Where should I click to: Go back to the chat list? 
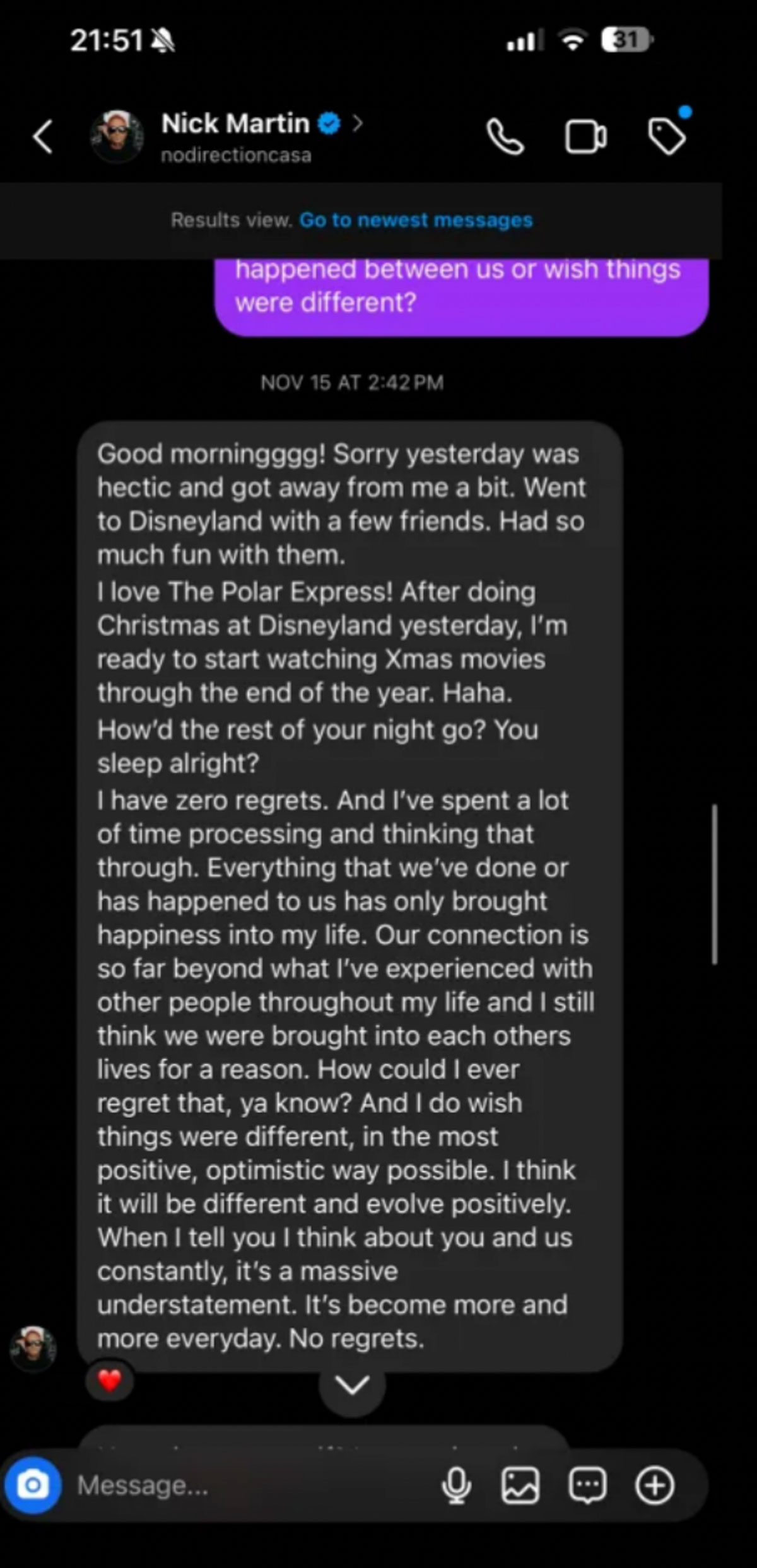pos(43,136)
